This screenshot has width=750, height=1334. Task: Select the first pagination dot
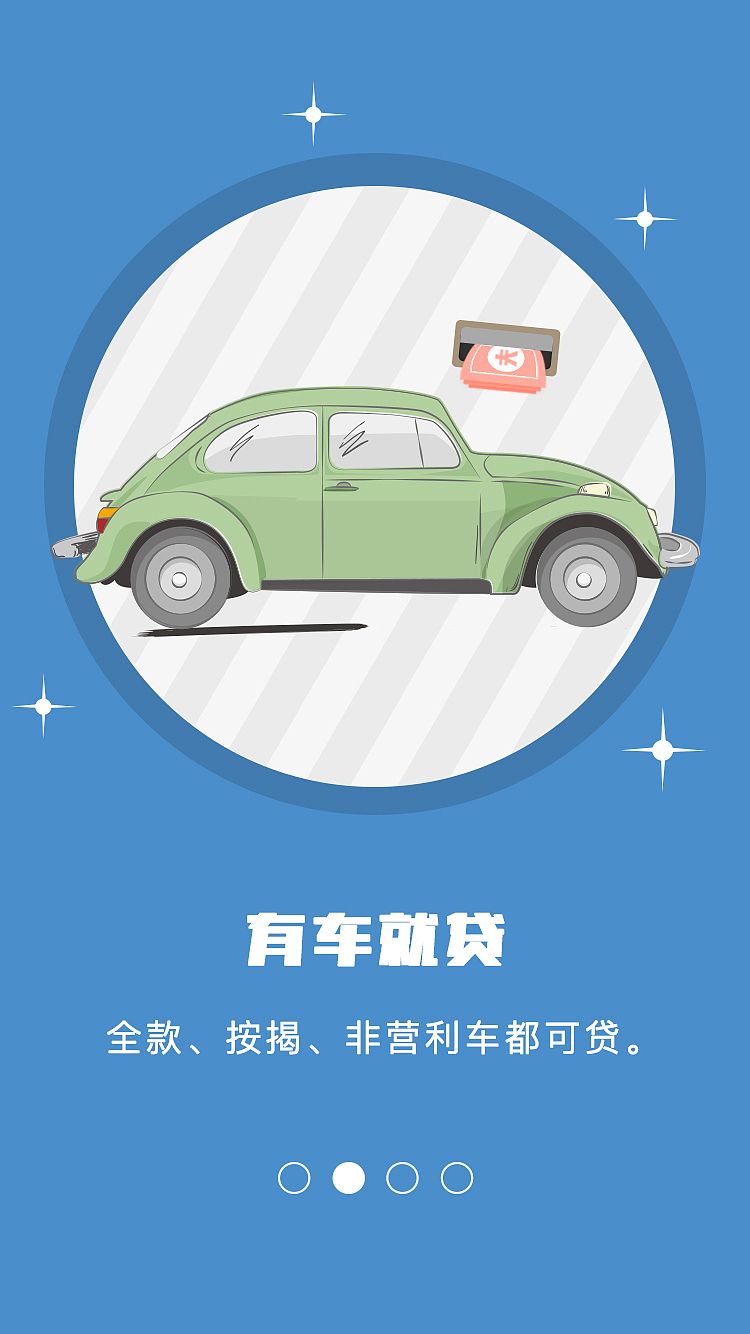click(293, 1175)
